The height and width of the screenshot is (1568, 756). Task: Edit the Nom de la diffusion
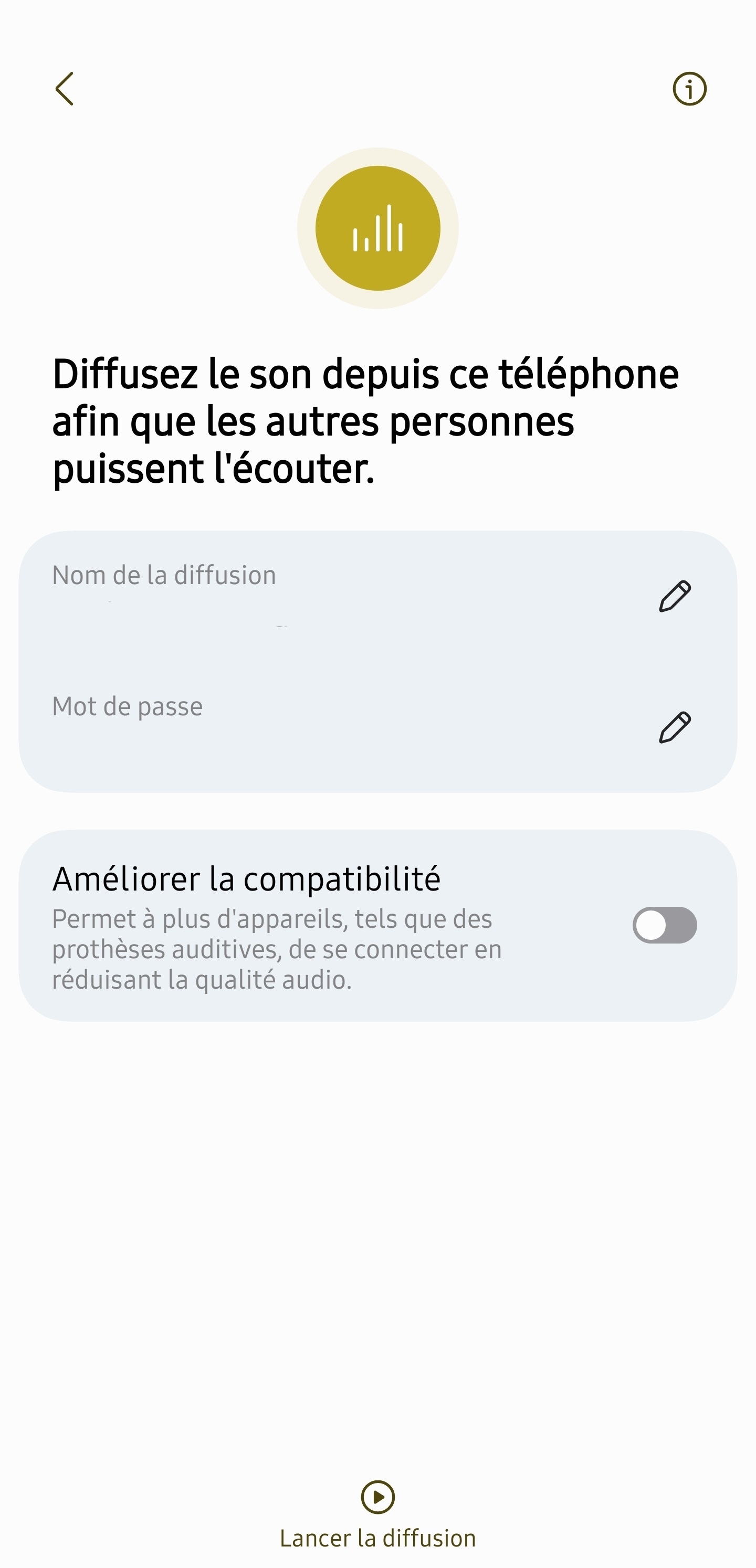click(675, 596)
